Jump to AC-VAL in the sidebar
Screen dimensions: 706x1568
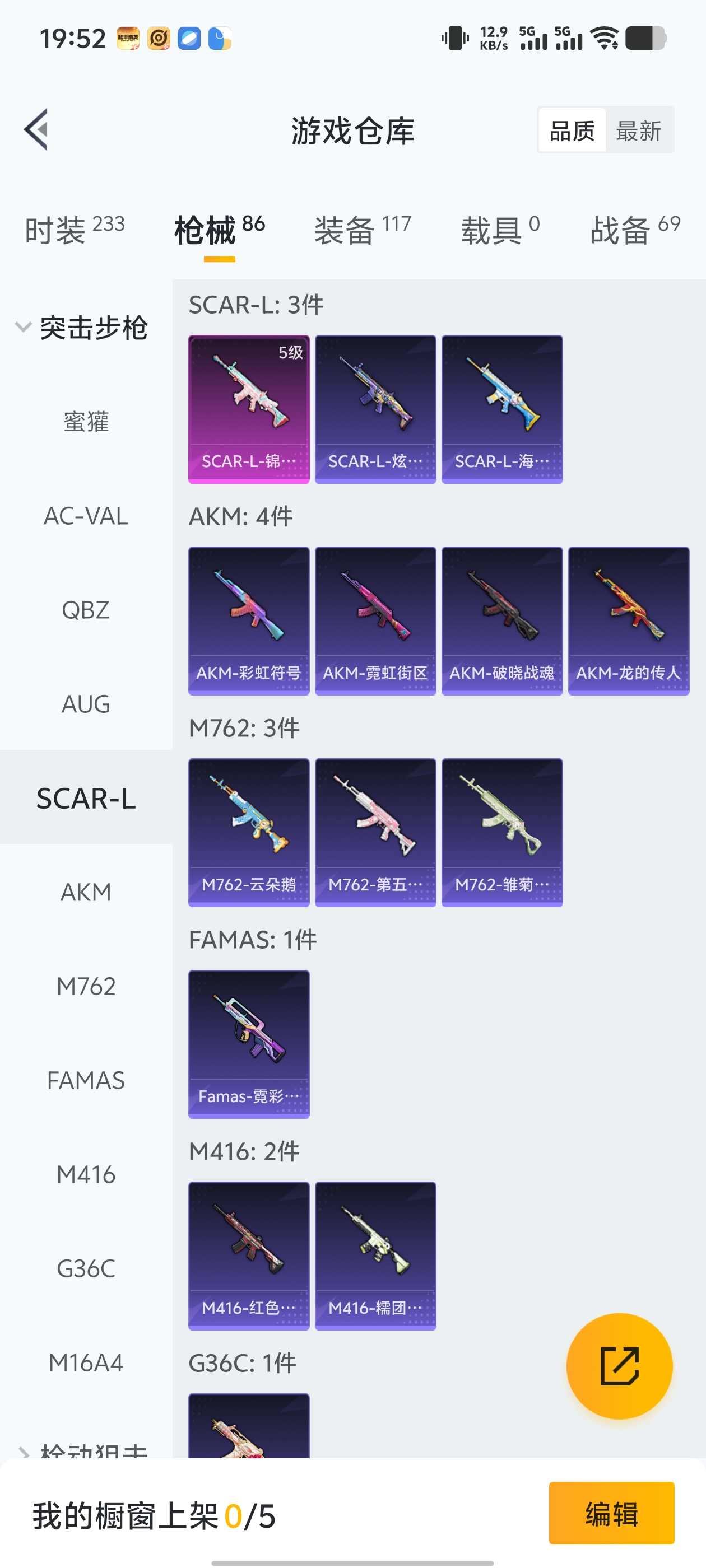86,516
